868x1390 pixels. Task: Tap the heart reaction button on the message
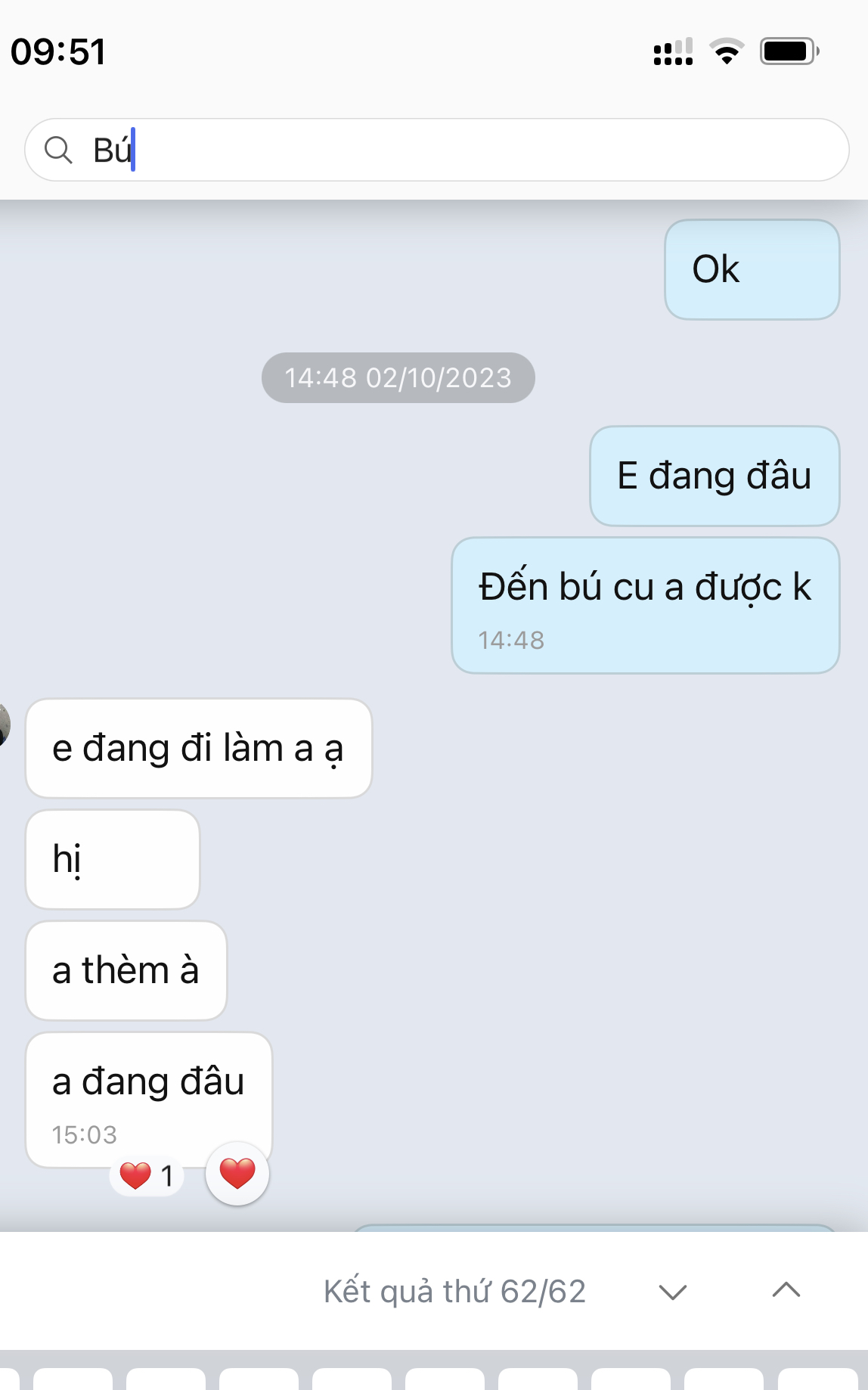point(237,1174)
